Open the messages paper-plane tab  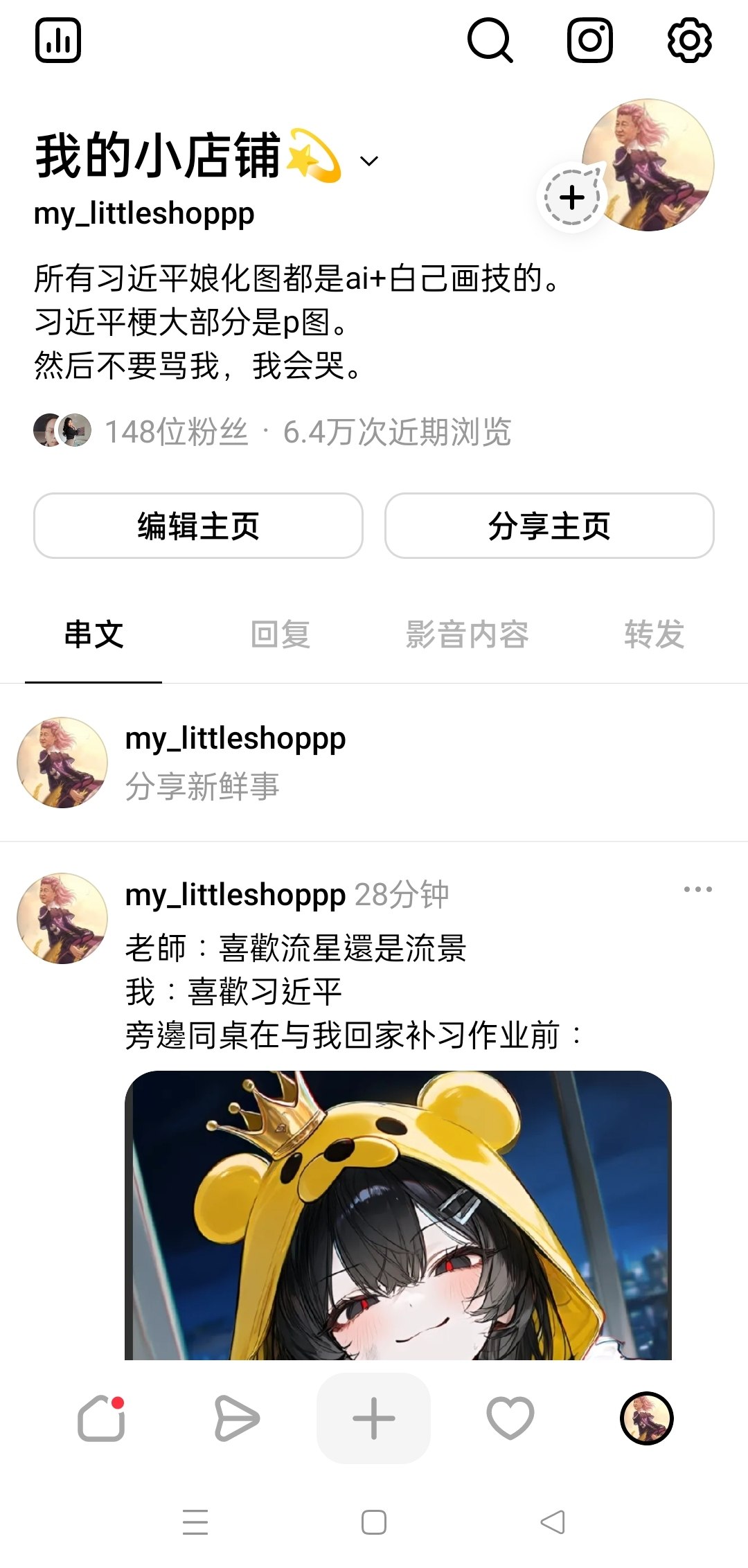pos(237,1418)
